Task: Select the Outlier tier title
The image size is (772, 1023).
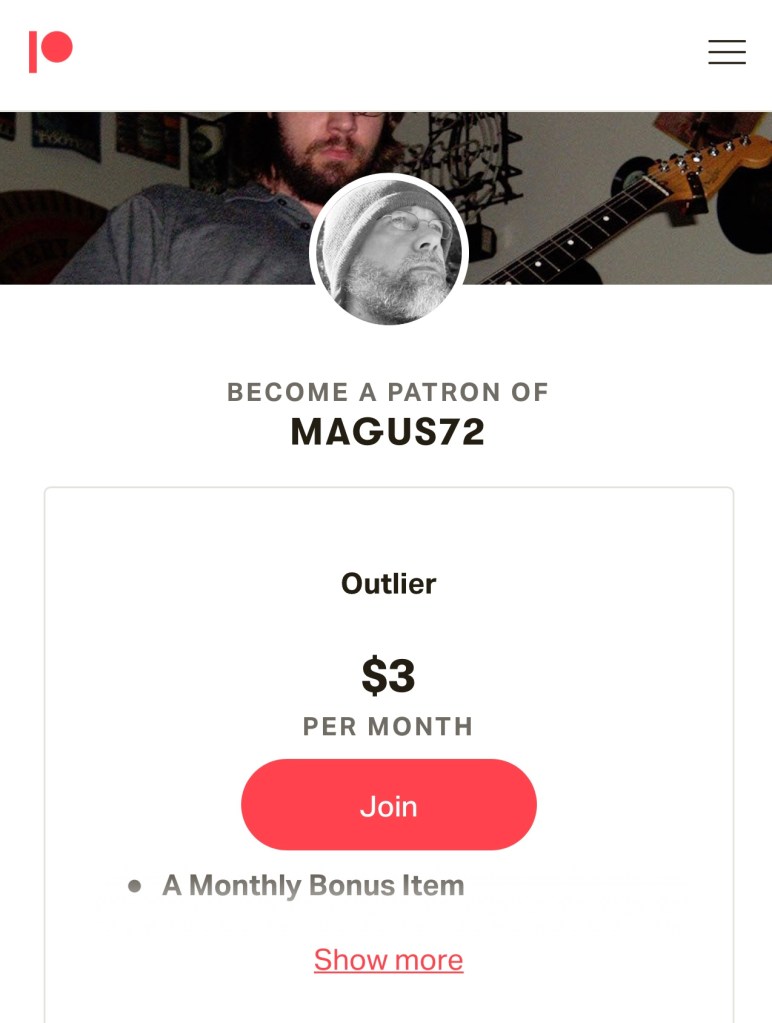Action: (x=388, y=583)
